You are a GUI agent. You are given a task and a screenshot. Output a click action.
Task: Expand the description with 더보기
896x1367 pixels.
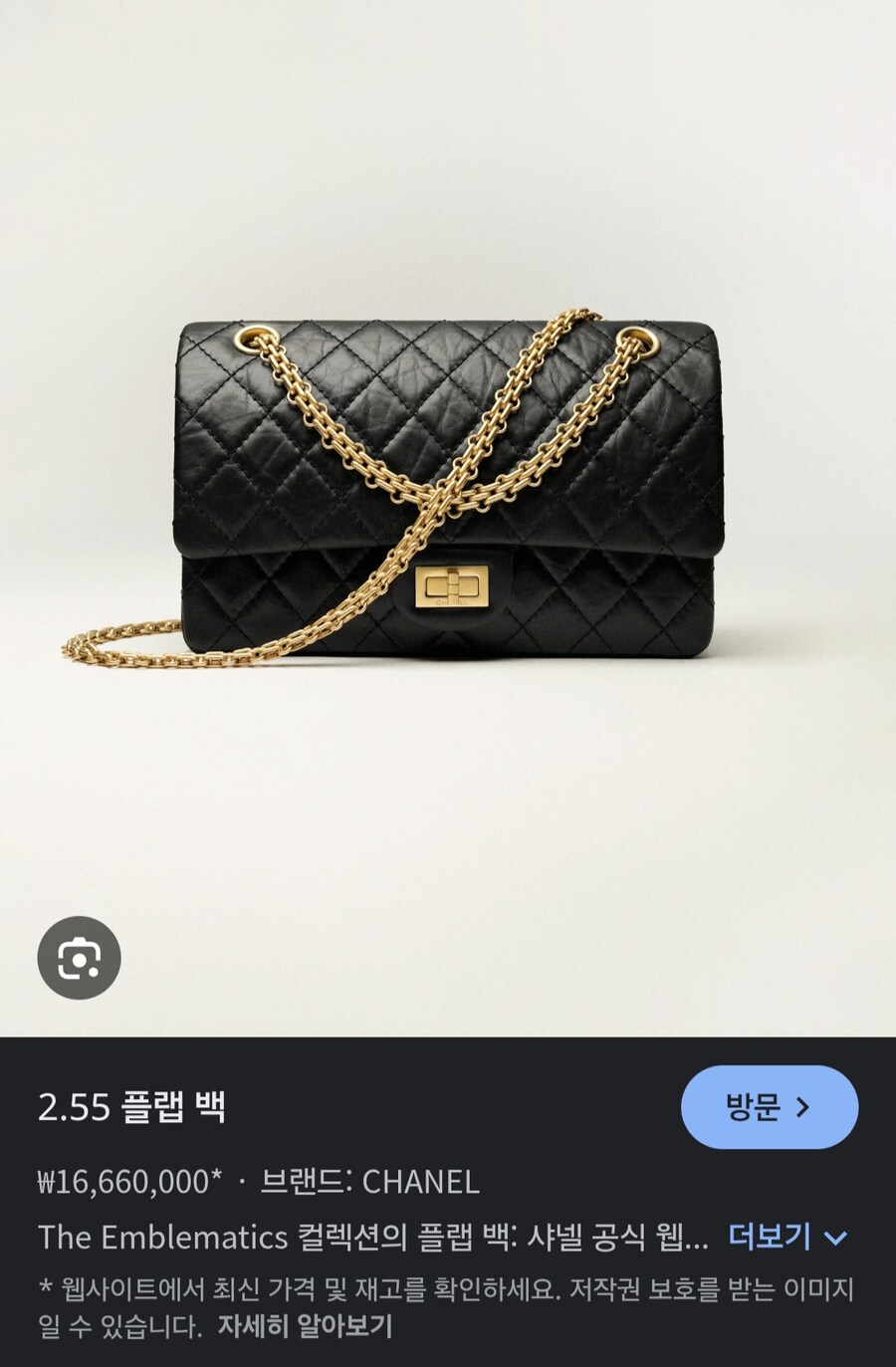coord(786,1238)
